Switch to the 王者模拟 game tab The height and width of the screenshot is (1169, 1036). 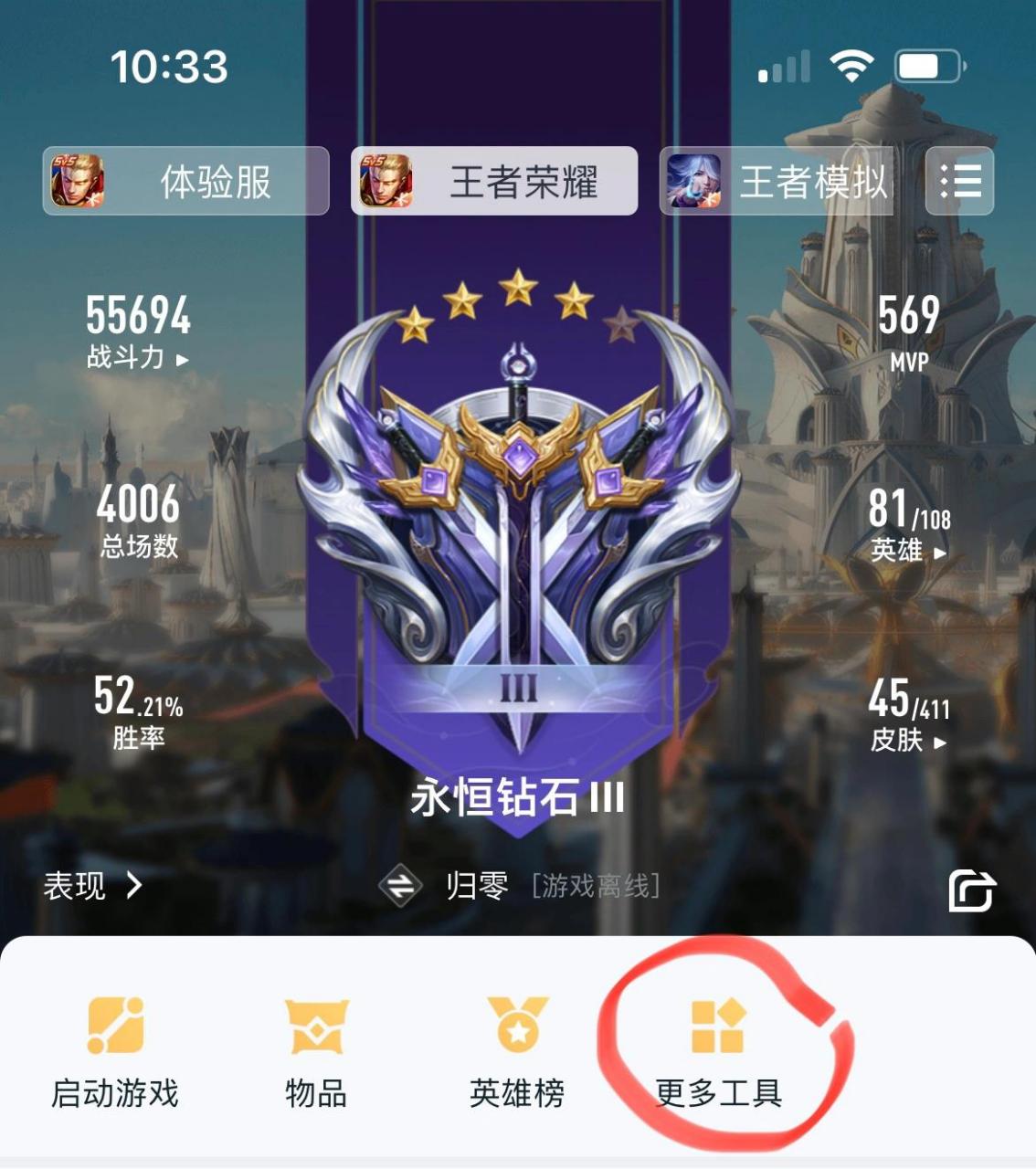[777, 181]
